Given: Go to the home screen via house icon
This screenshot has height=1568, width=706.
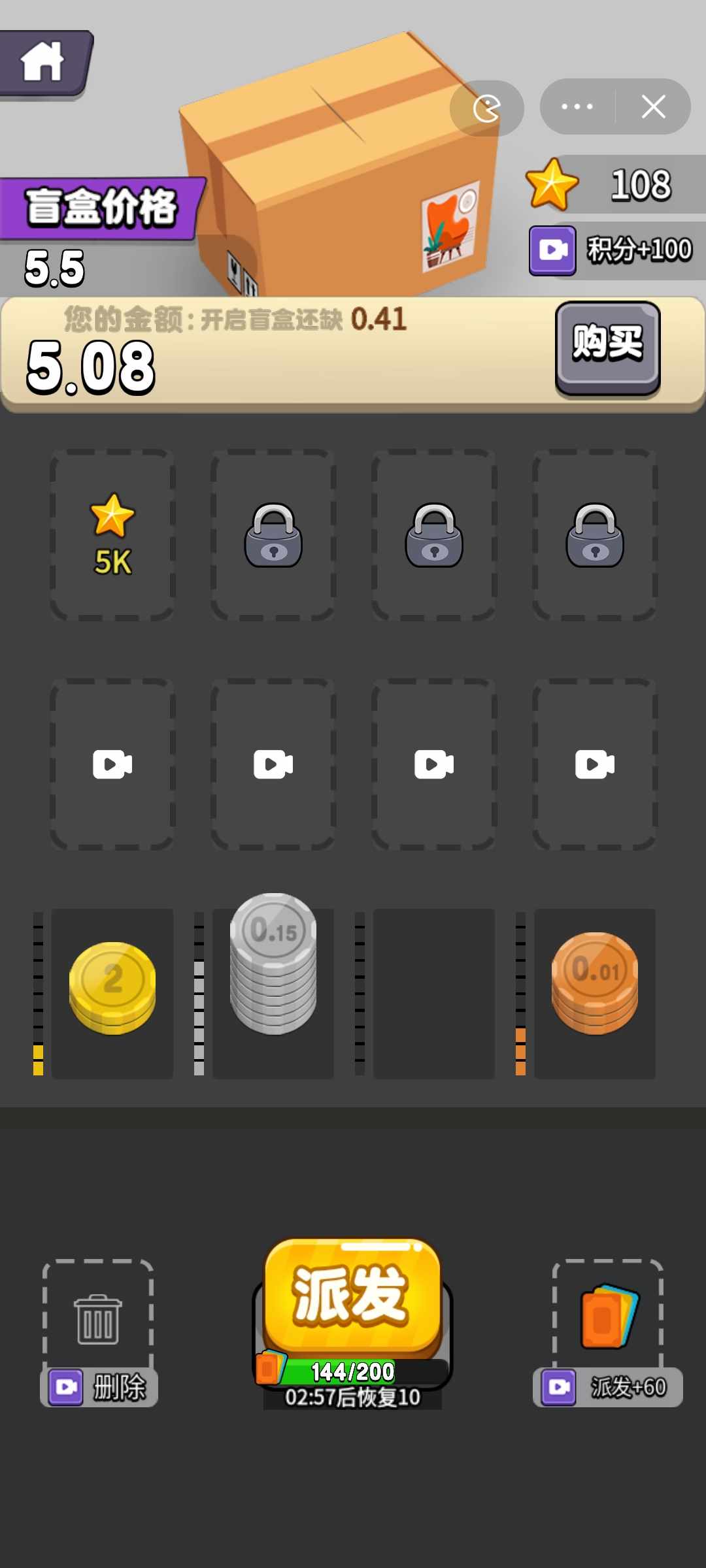Looking at the screenshot, I should [x=42, y=63].
